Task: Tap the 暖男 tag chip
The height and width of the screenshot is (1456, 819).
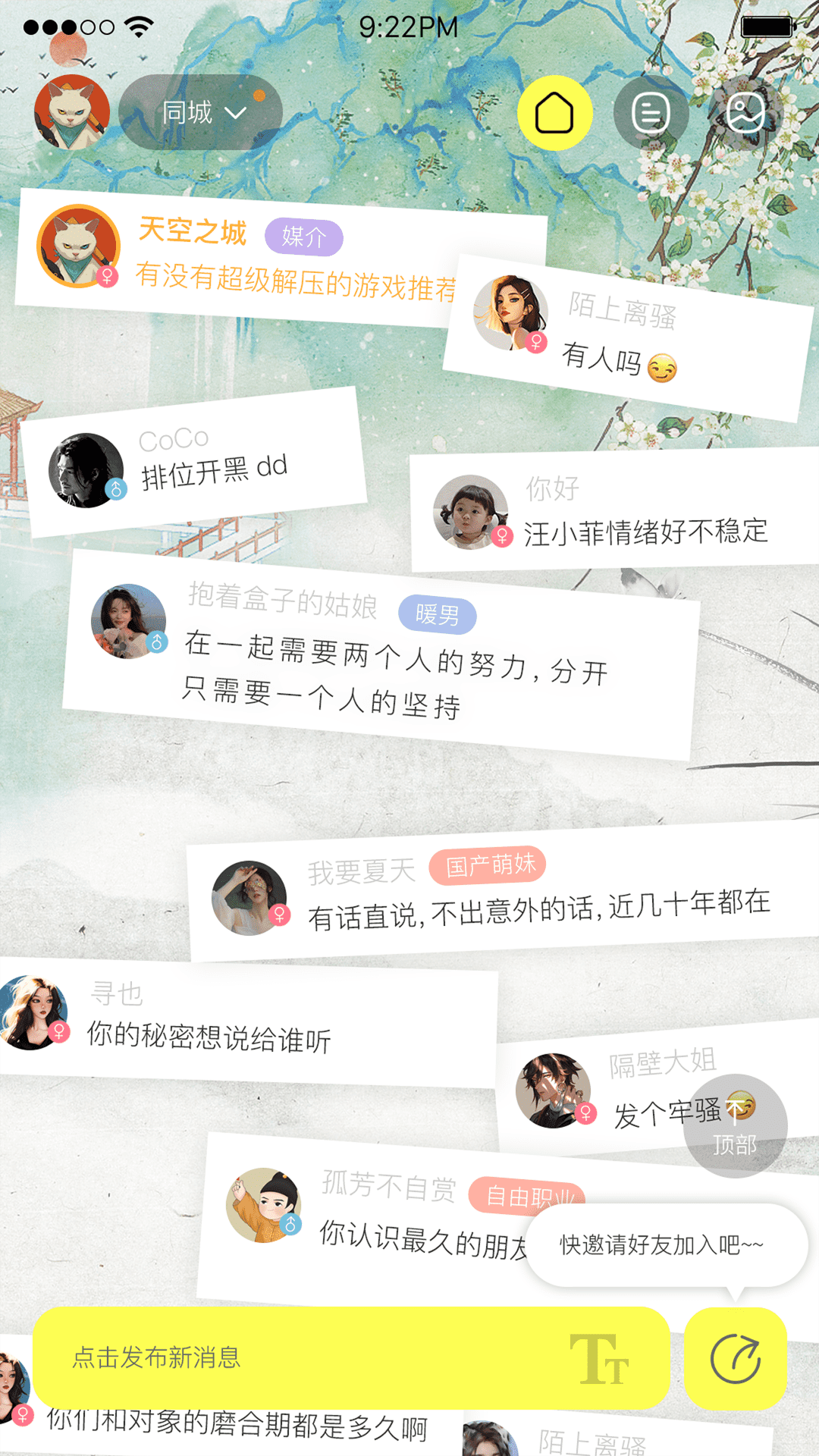Action: coord(438,614)
